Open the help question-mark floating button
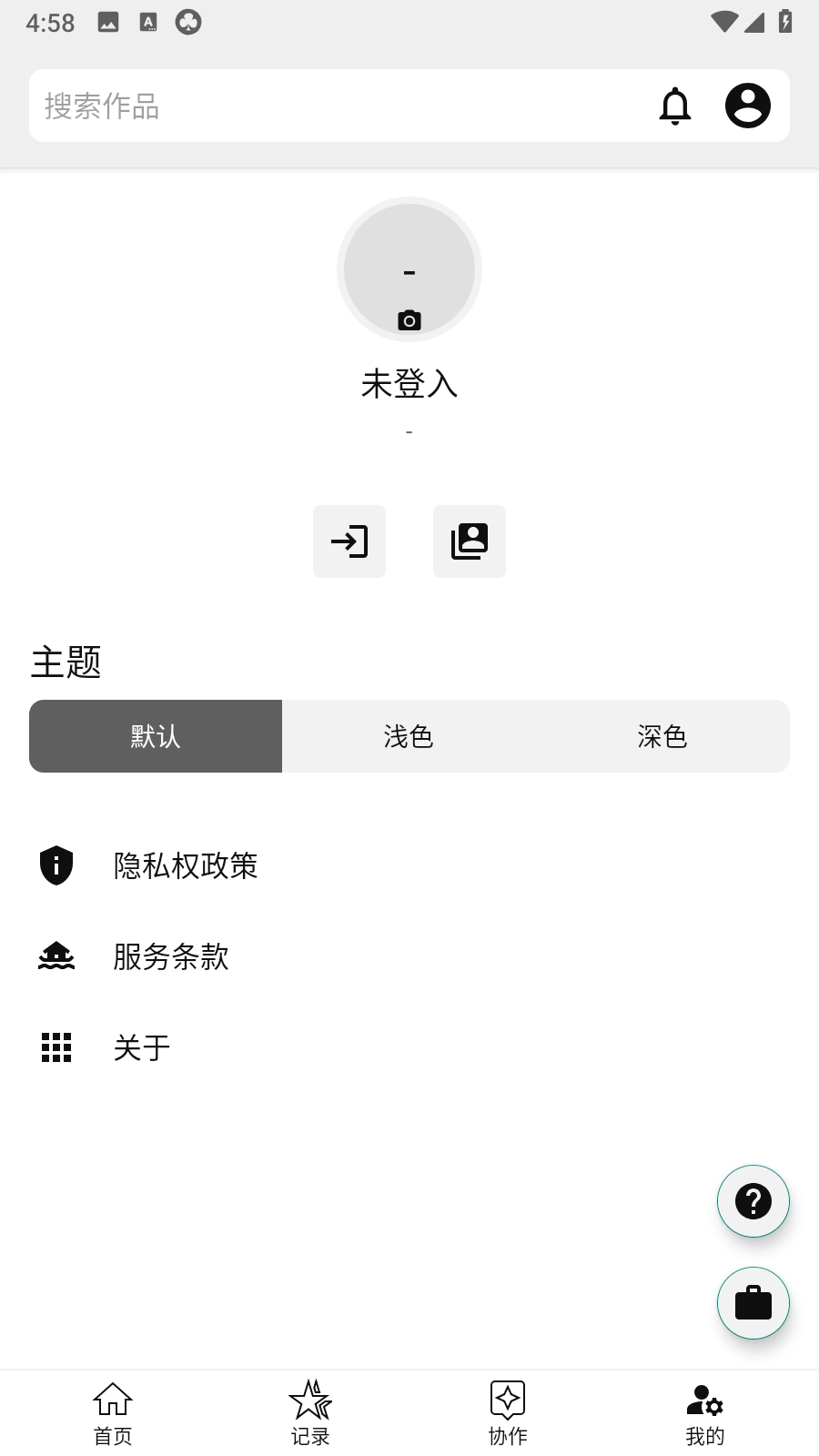This screenshot has width=819, height=1456. [753, 1201]
